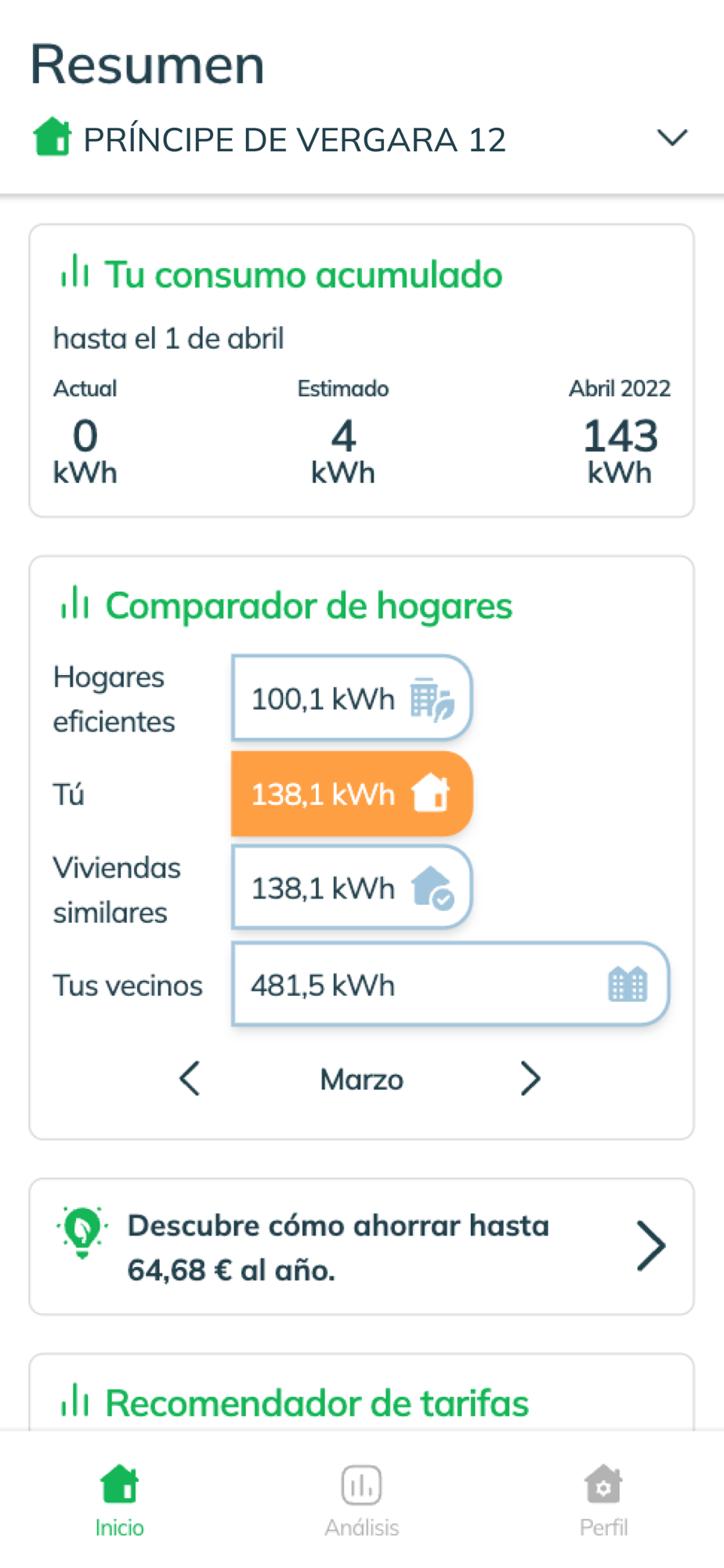
Task: Go to the month before Marzo
Action: (190, 1079)
